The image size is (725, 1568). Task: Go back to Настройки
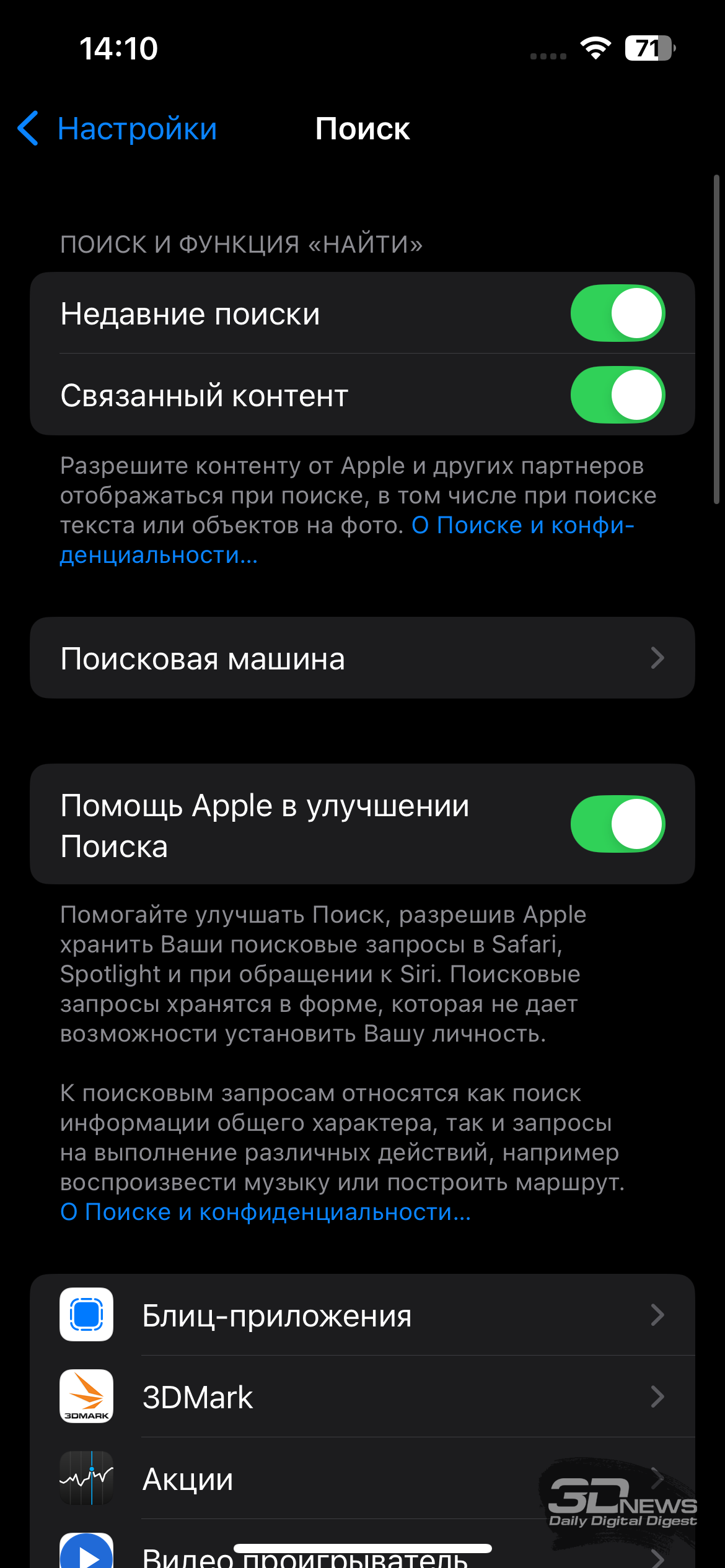118,129
